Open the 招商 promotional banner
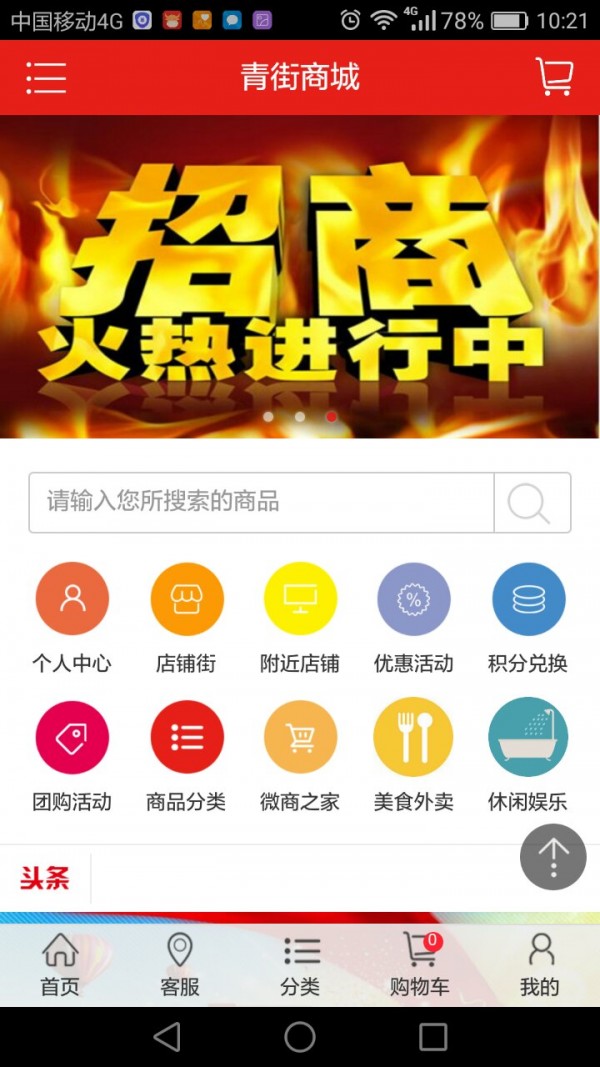This screenshot has height=1067, width=600. (x=300, y=276)
